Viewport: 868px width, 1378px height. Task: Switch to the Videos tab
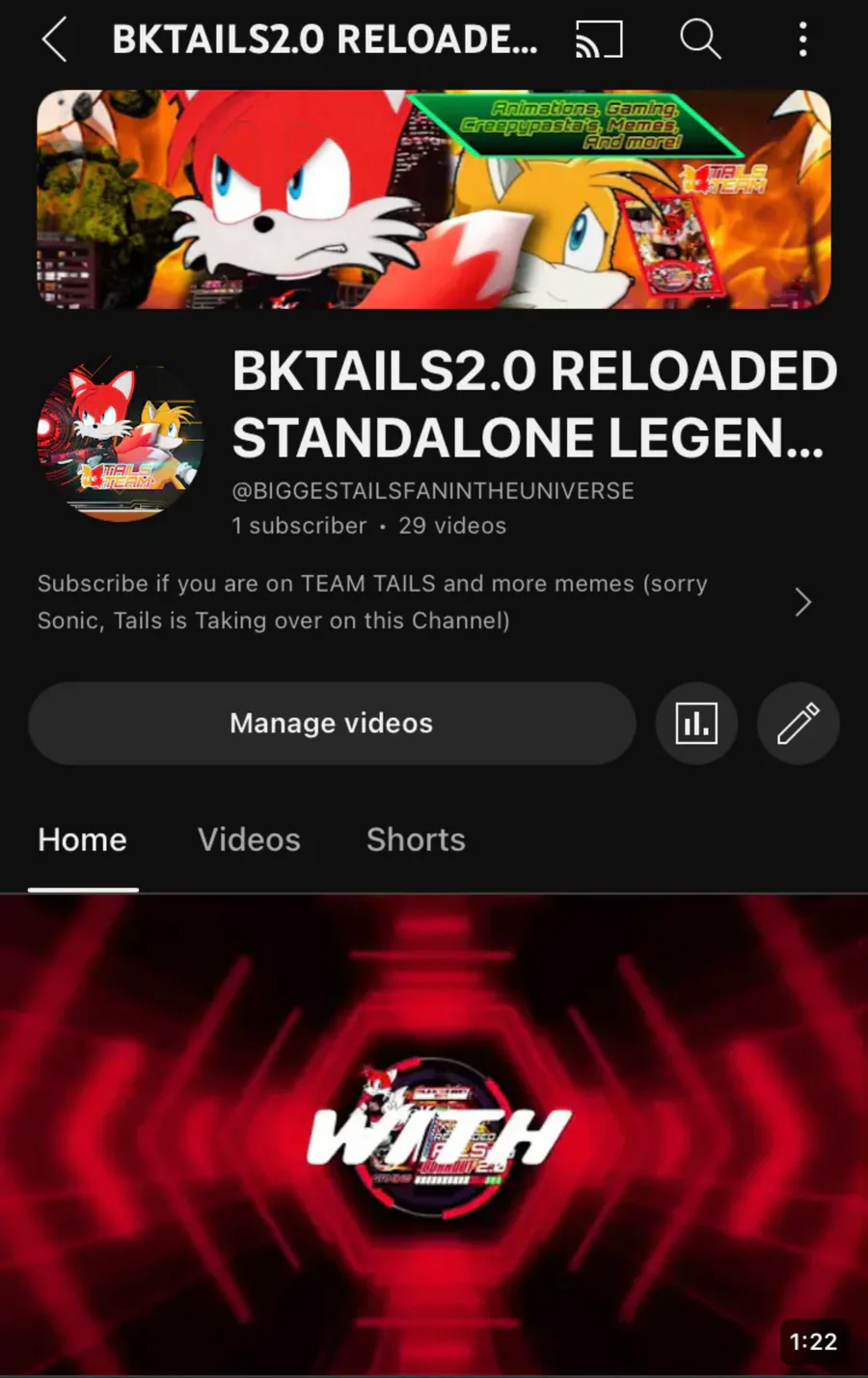(249, 840)
